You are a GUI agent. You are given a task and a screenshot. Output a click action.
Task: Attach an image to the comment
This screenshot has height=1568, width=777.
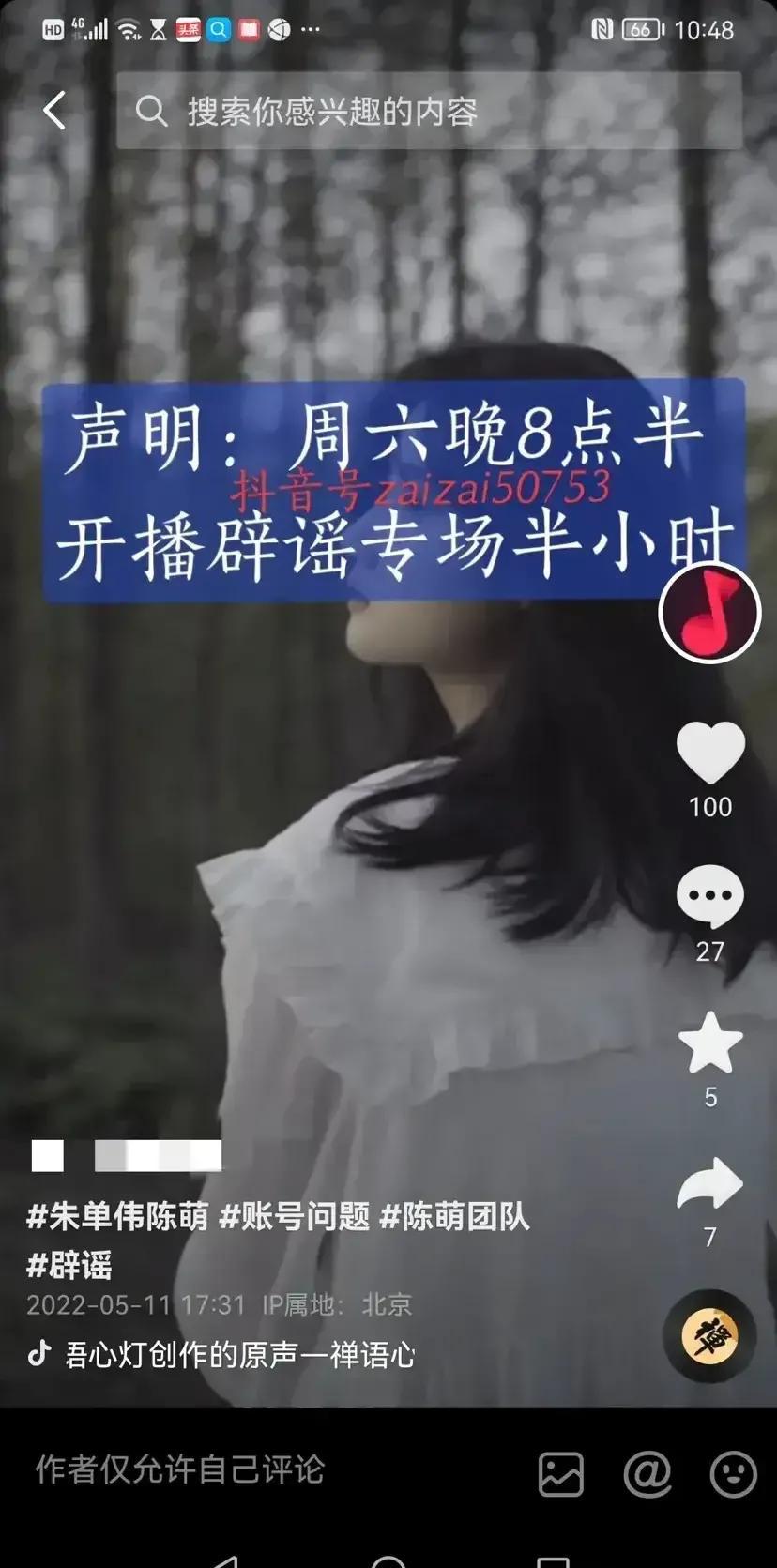pyautogui.click(x=561, y=1474)
